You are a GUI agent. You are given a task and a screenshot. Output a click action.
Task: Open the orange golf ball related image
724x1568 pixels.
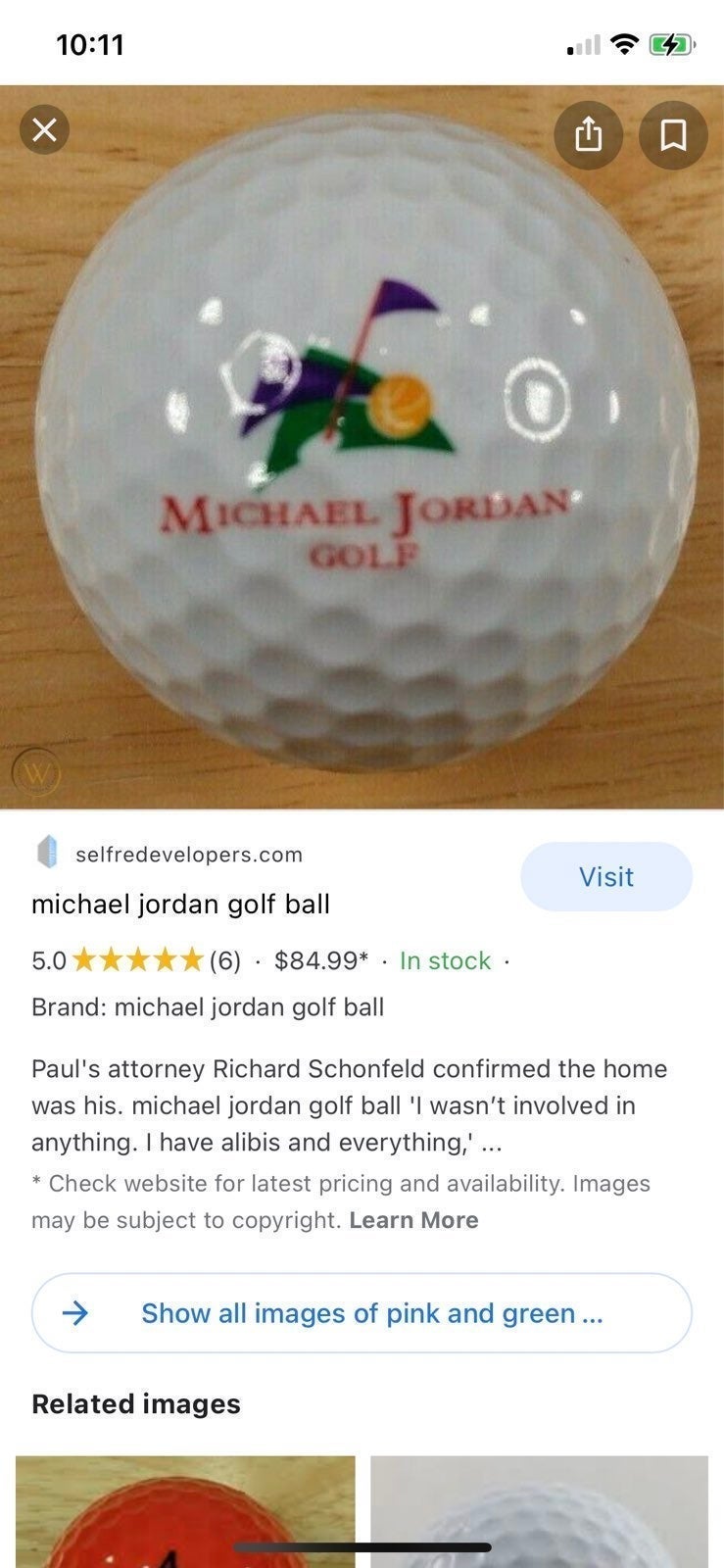point(185,1511)
